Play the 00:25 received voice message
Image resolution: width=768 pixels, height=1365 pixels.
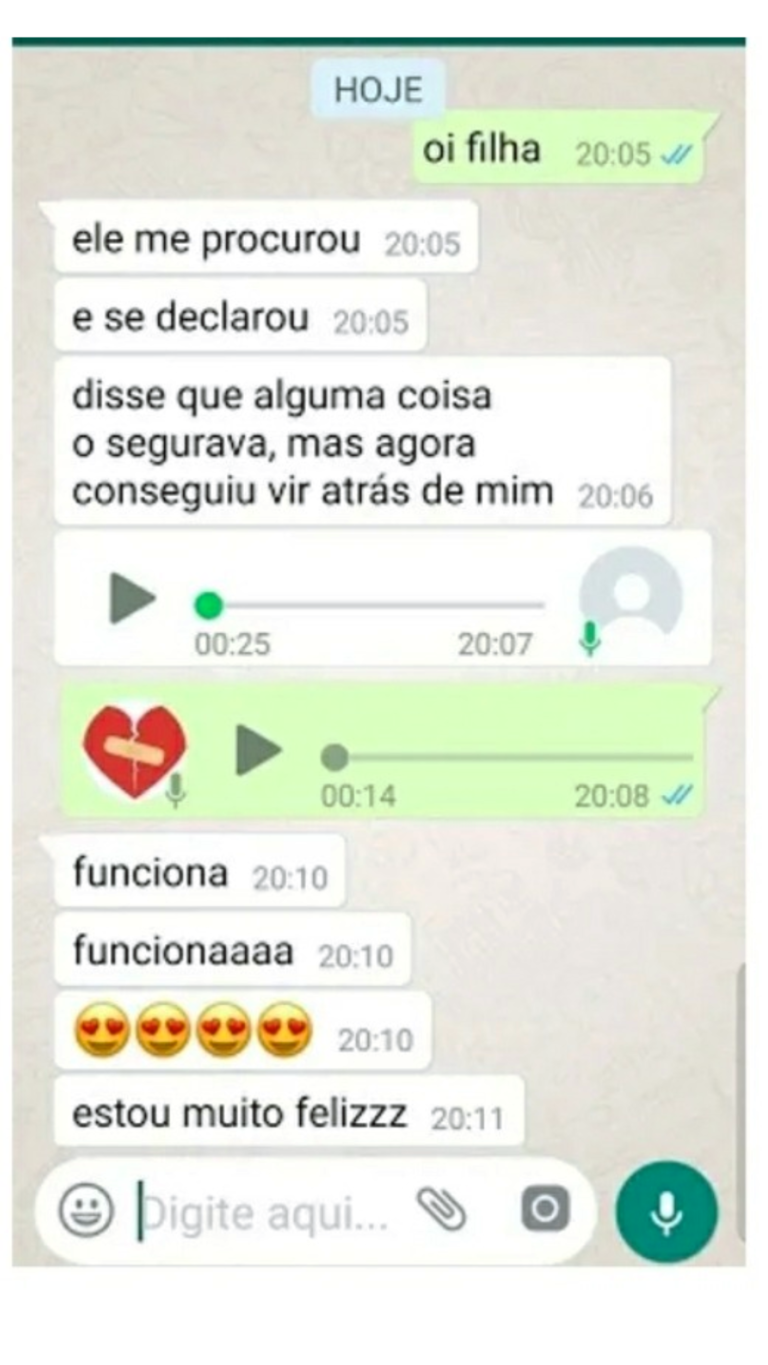pyautogui.click(x=132, y=599)
